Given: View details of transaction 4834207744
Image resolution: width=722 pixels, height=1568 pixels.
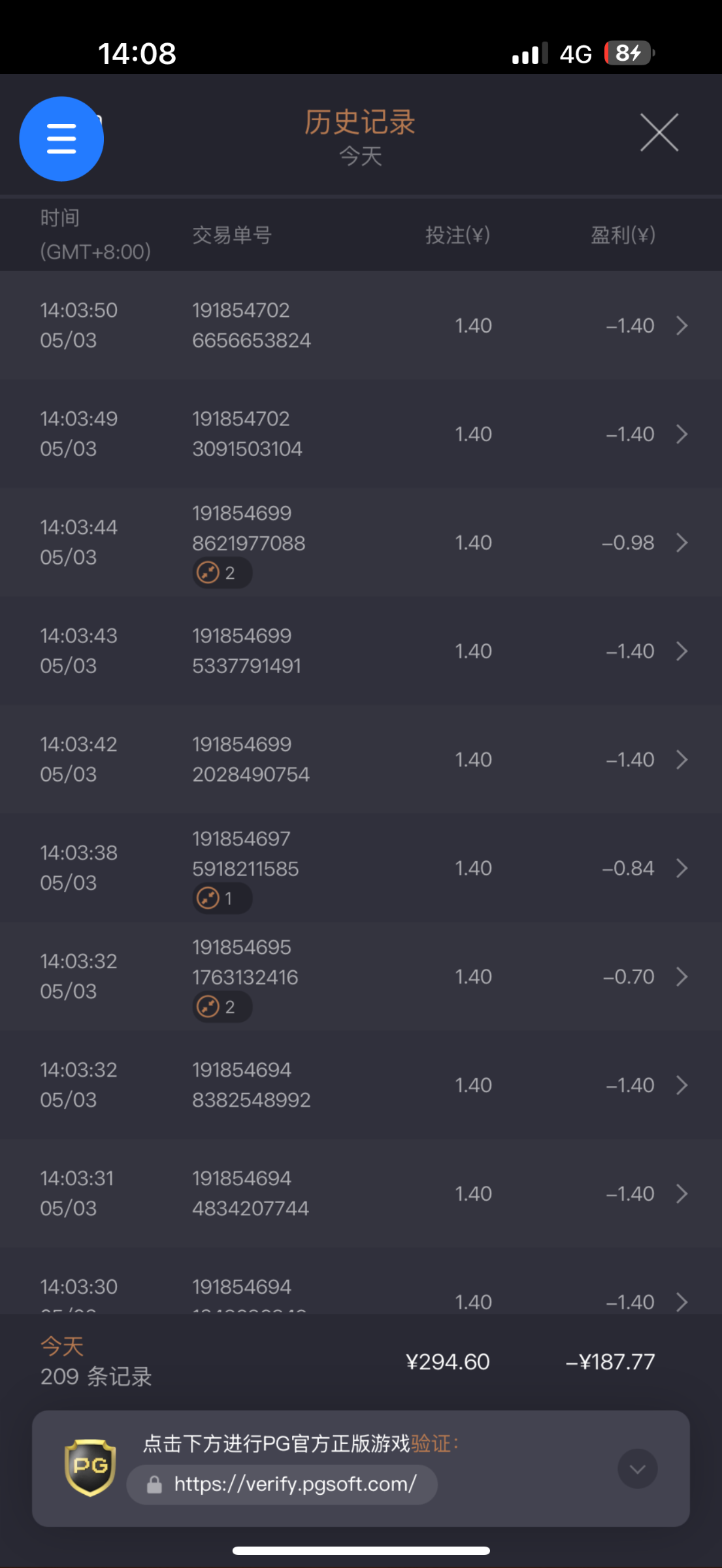Looking at the screenshot, I should coord(361,1193).
